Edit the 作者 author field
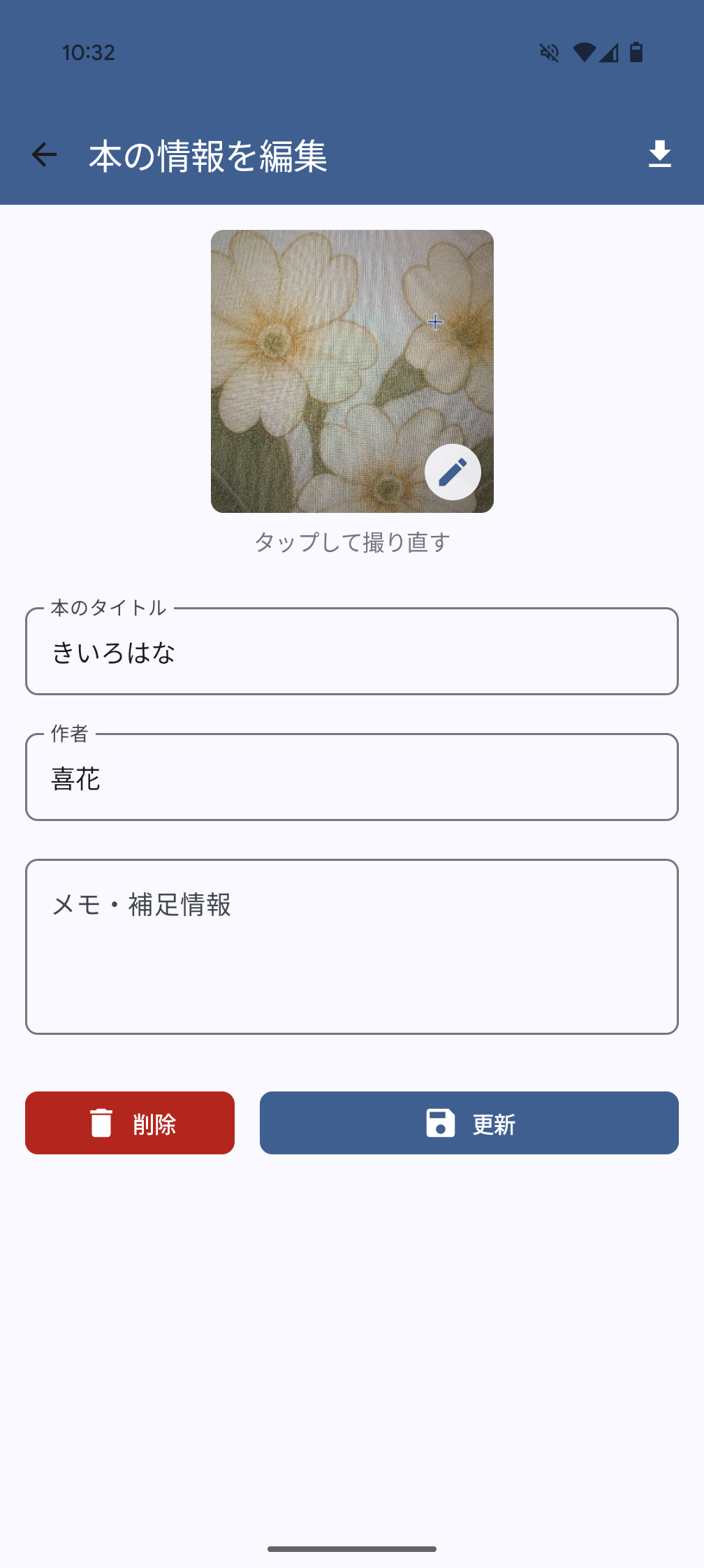The width and height of the screenshot is (704, 1568). 352,778
